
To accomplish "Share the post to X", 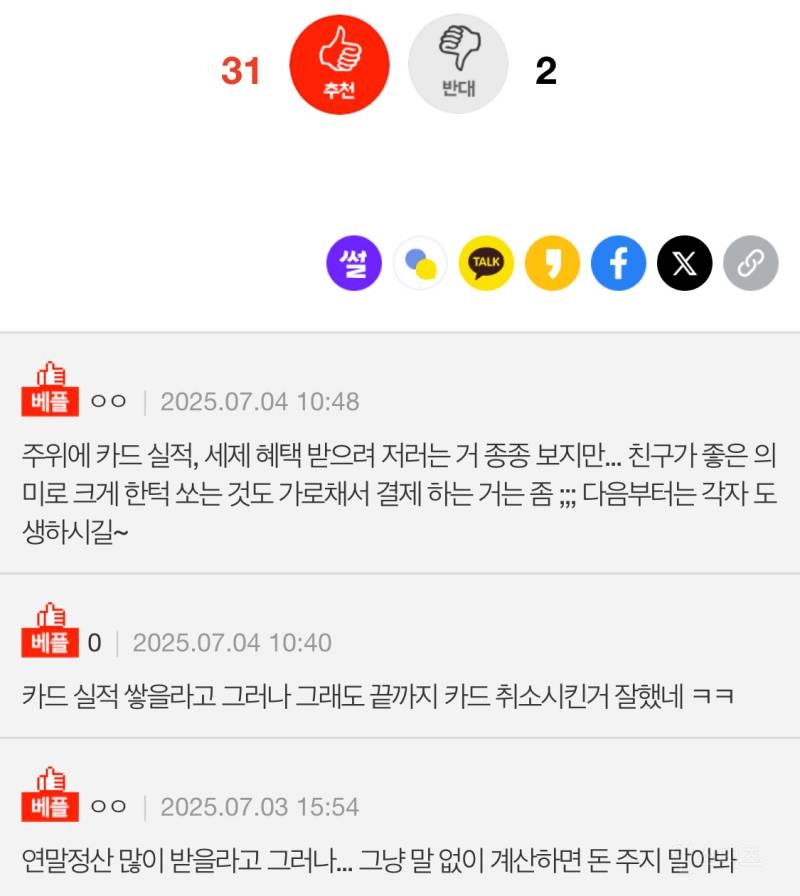I will [684, 263].
